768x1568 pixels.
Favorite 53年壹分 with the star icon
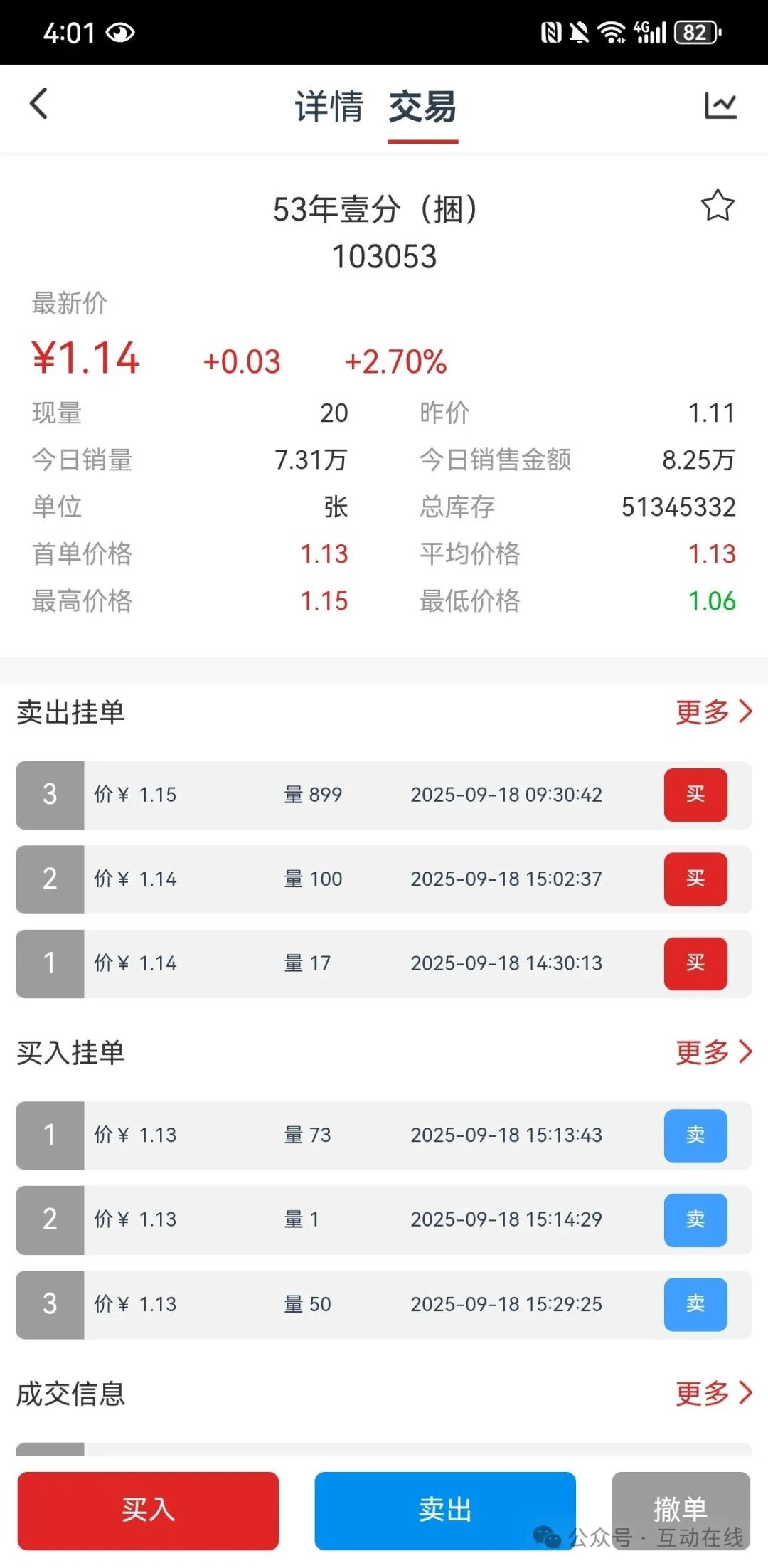coord(718,206)
